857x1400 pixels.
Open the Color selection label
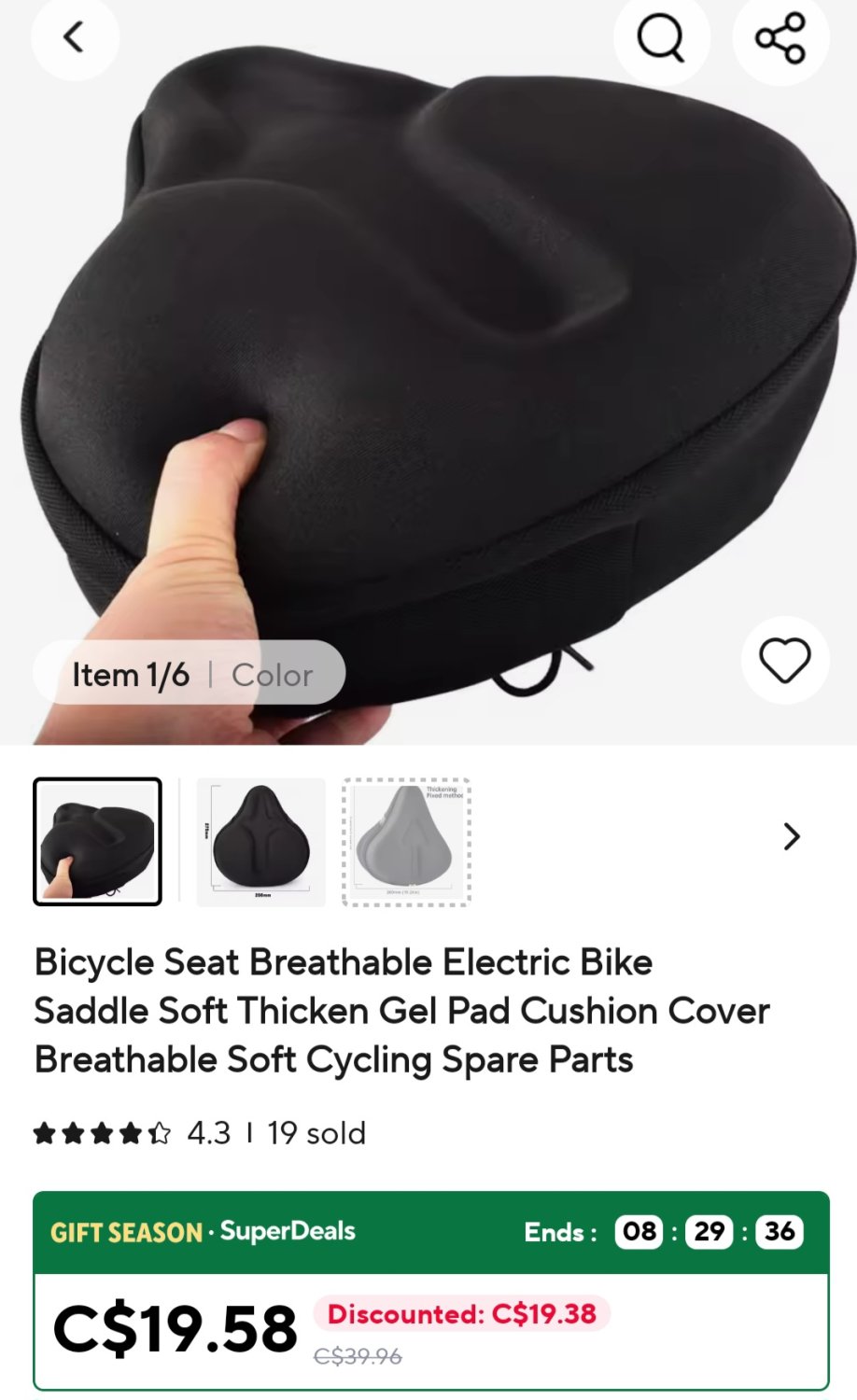[272, 674]
